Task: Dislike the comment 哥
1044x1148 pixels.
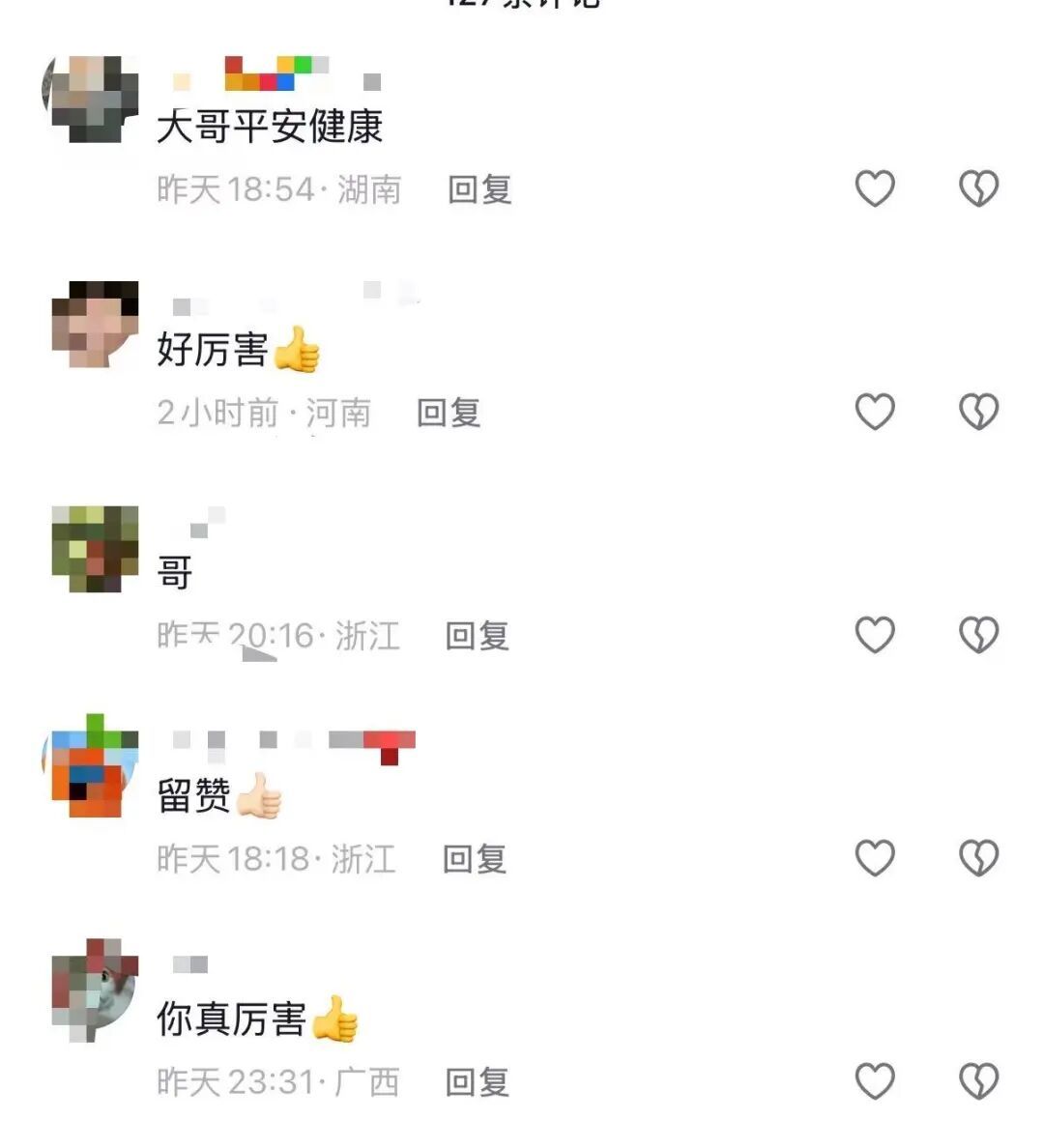Action: click(979, 634)
